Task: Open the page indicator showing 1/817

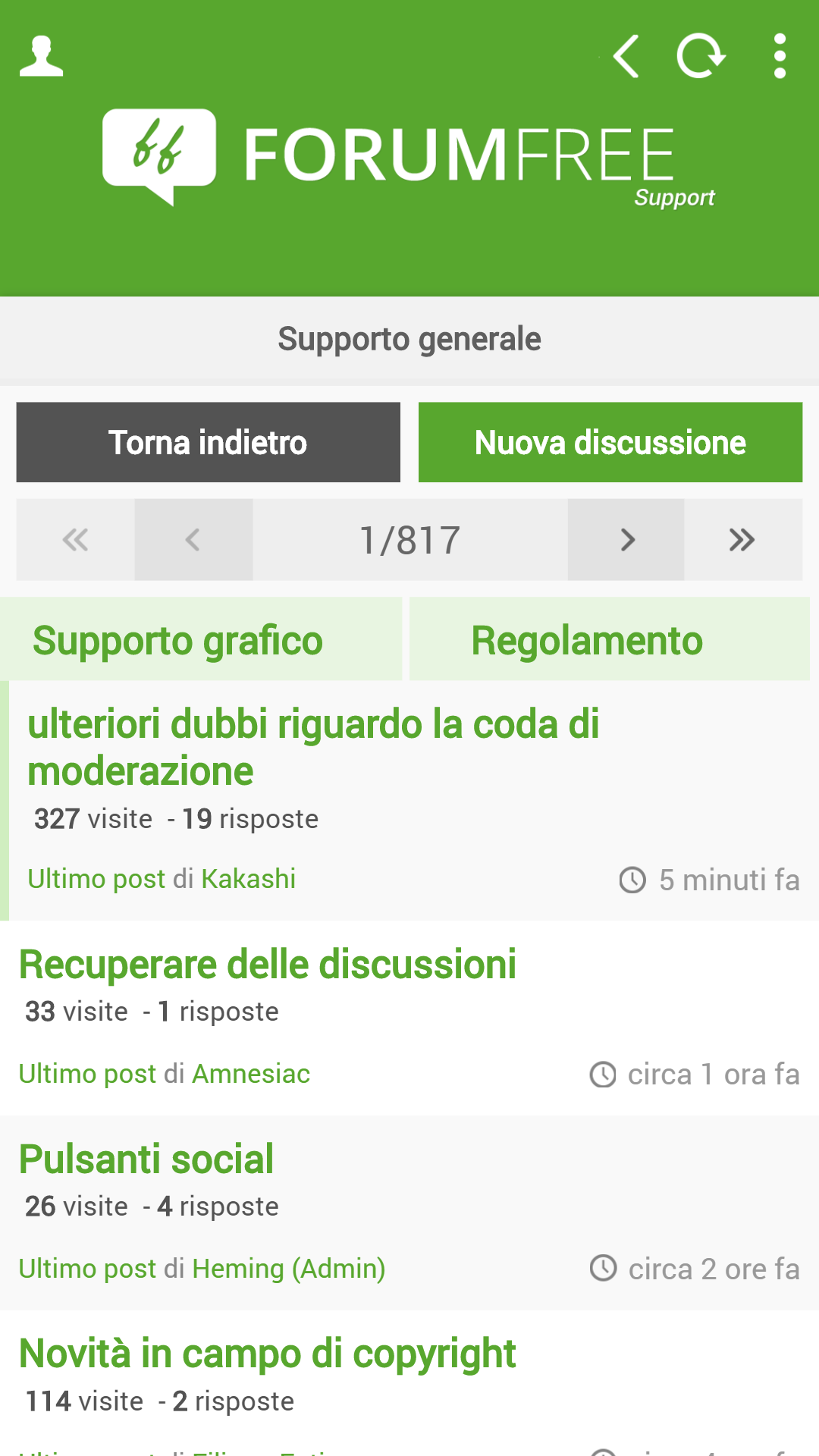Action: [x=409, y=540]
